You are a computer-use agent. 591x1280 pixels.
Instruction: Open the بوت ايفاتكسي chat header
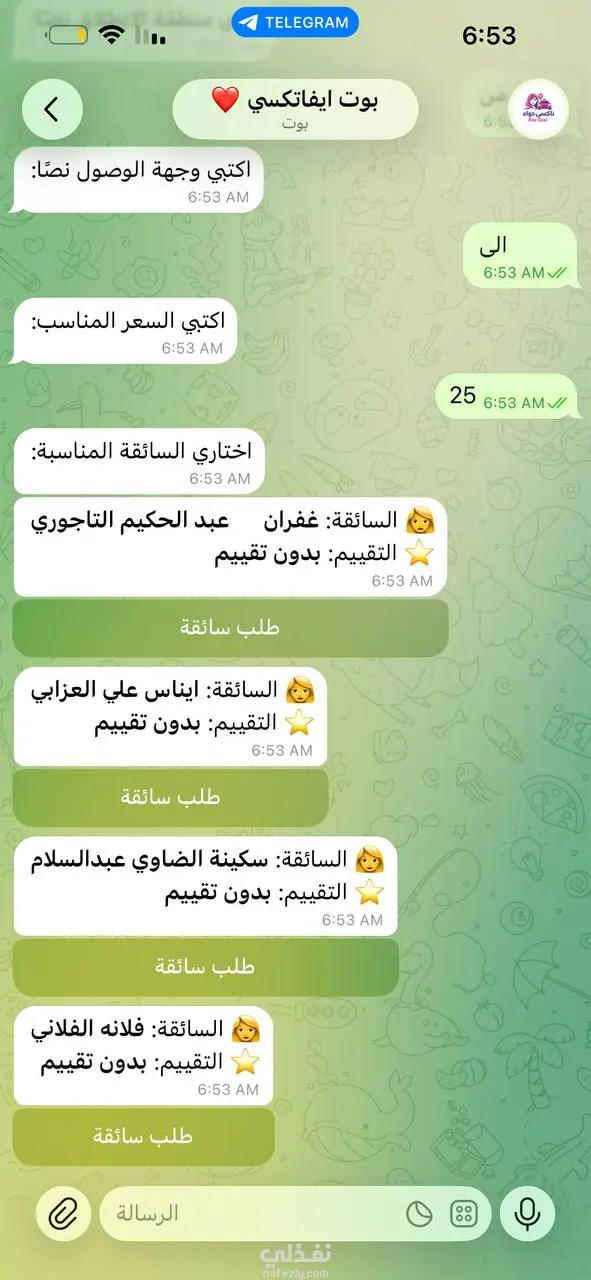coord(295,109)
